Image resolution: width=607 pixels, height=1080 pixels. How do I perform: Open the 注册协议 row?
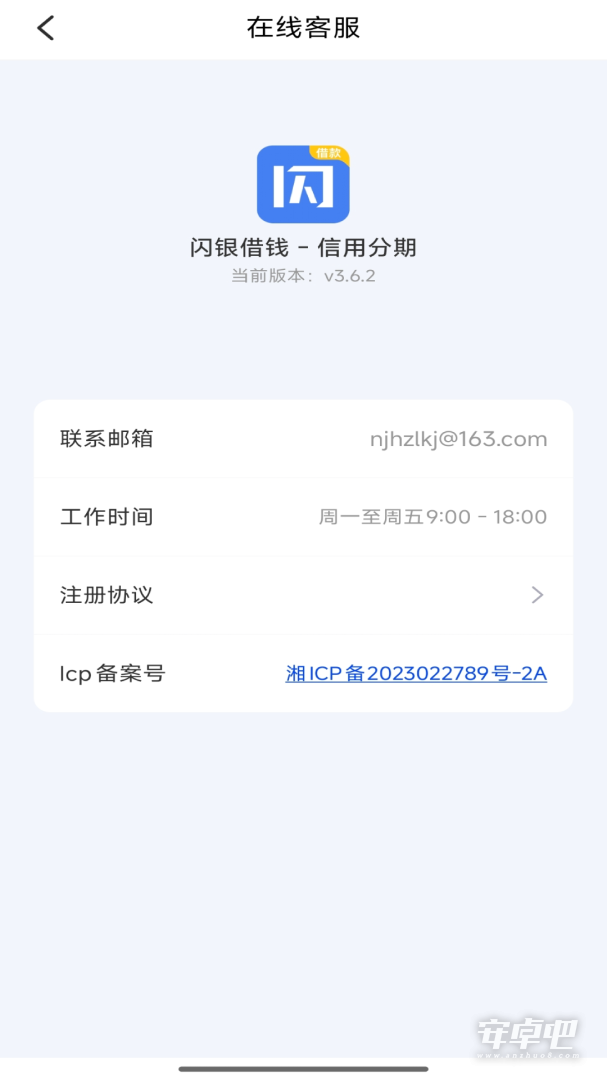[x=303, y=595]
